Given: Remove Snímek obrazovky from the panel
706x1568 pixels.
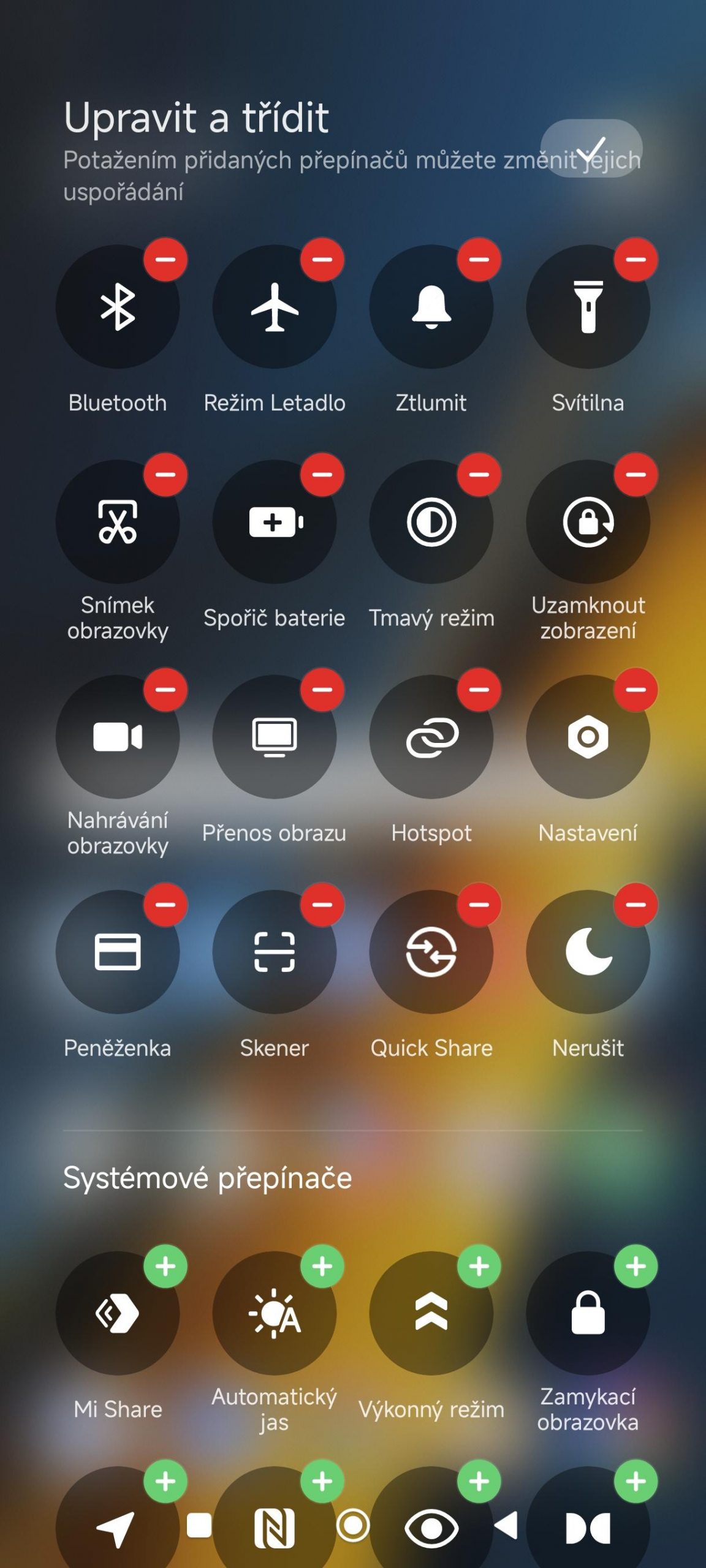Looking at the screenshot, I should pos(165,474).
